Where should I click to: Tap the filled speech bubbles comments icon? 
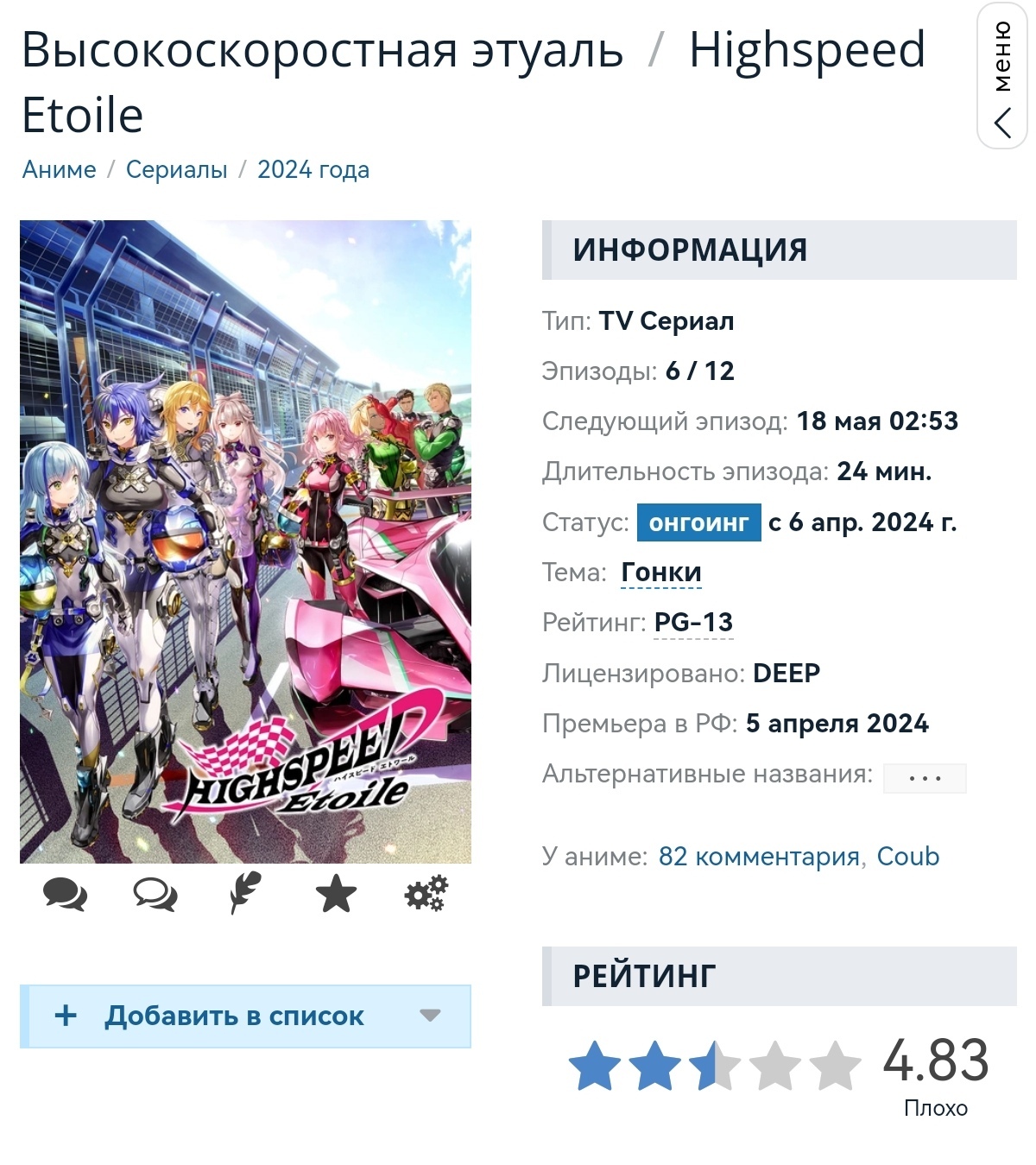click(66, 894)
